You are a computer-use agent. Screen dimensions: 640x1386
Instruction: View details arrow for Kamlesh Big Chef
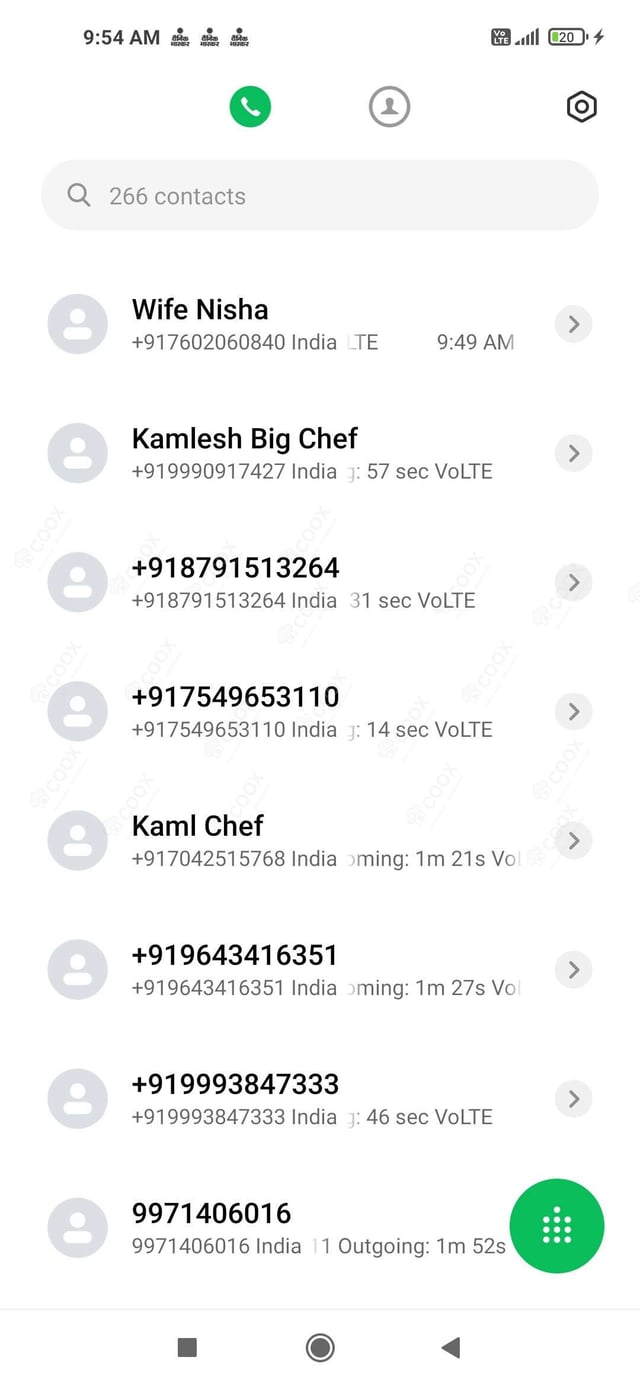[573, 453]
